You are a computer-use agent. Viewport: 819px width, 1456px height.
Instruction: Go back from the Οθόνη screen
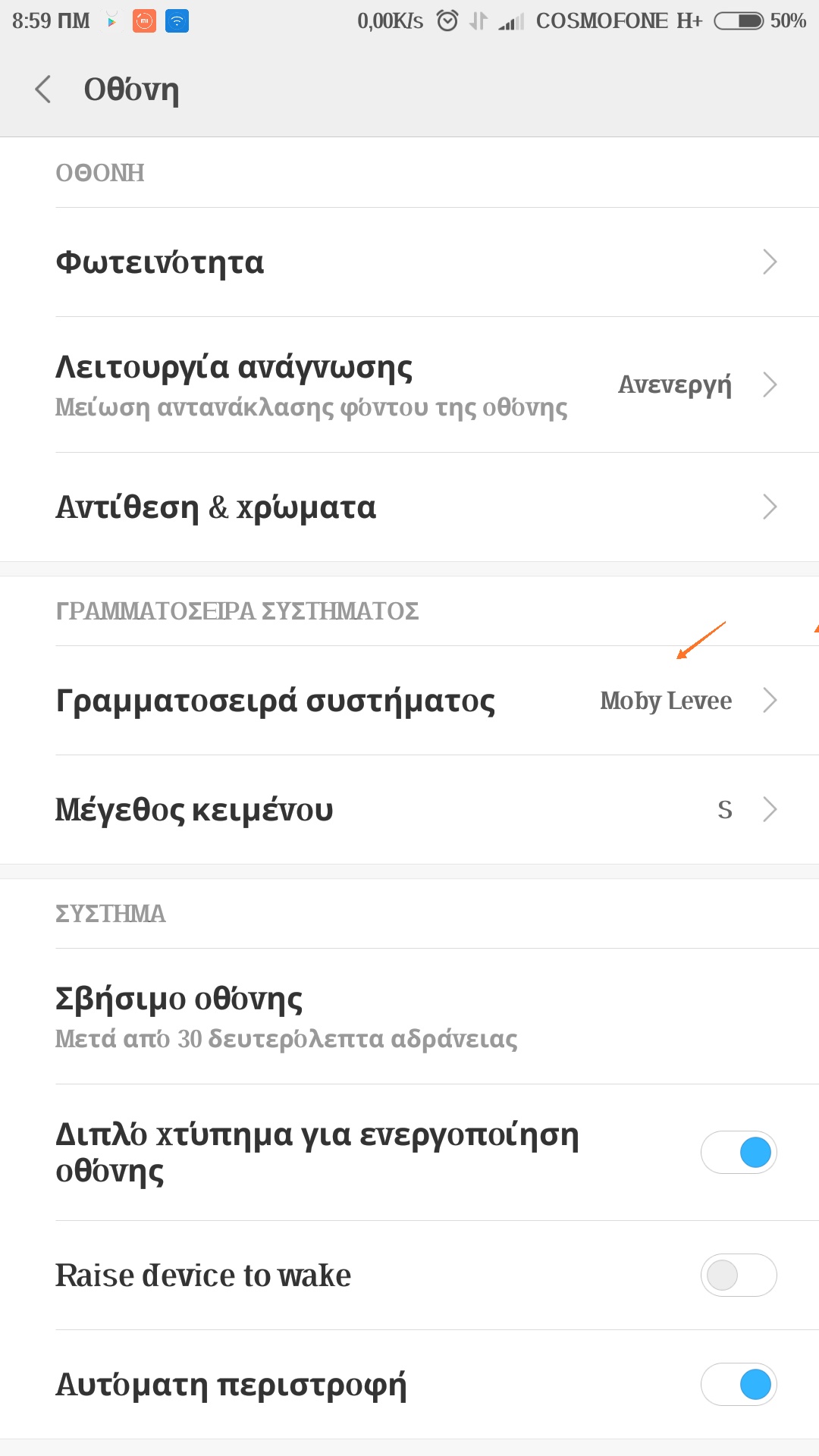43,89
